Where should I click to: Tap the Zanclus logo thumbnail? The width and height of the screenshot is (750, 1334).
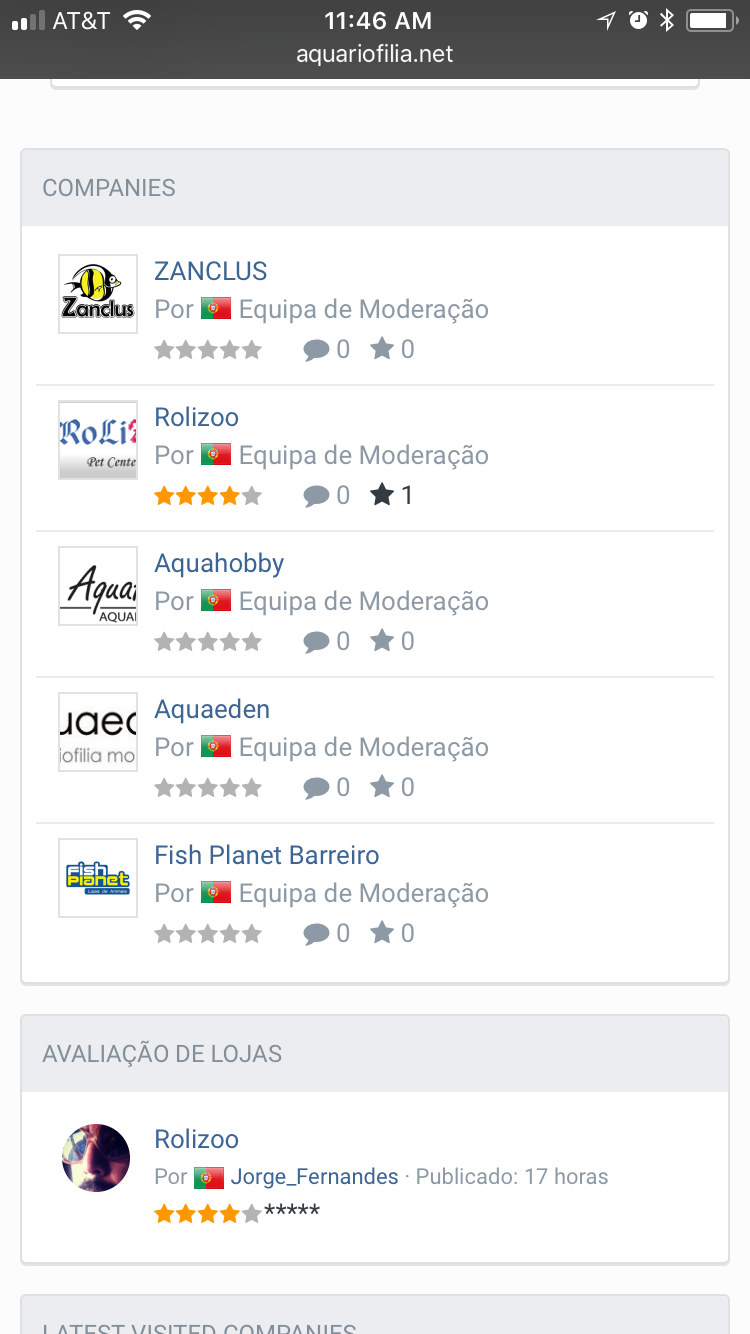(98, 294)
